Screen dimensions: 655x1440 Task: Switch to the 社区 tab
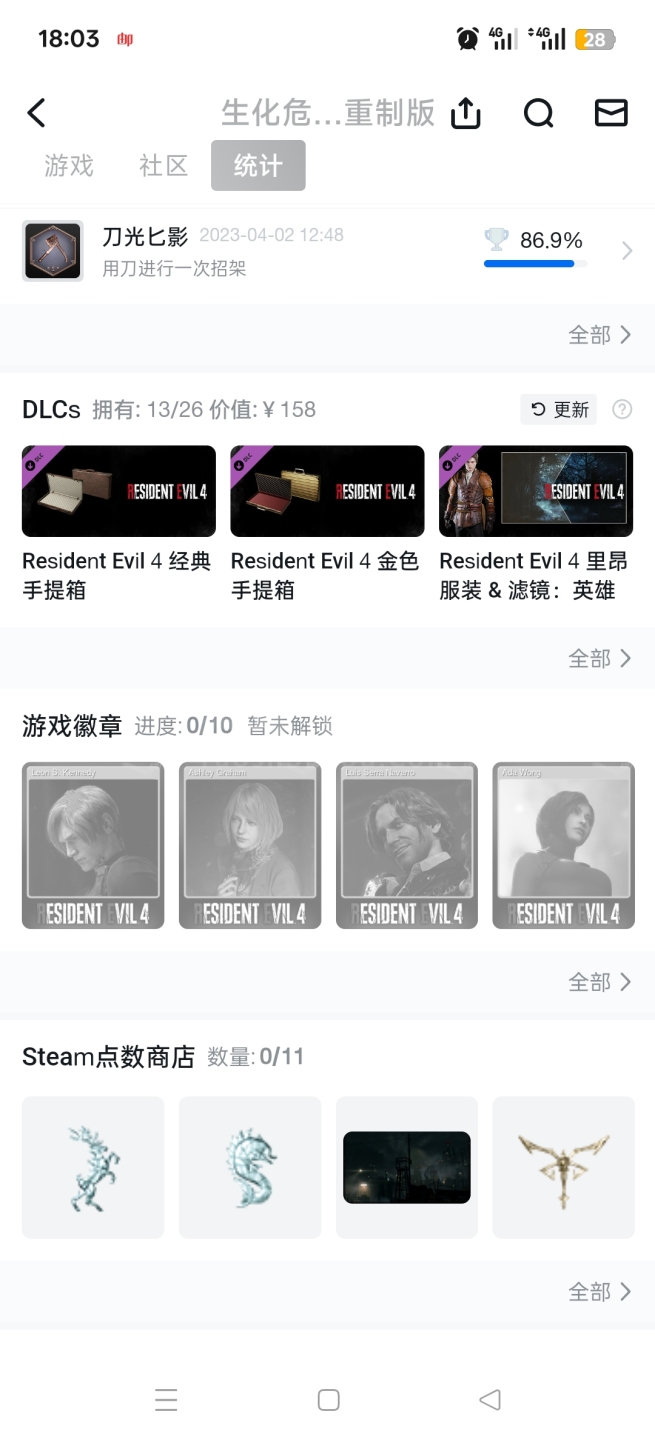164,166
